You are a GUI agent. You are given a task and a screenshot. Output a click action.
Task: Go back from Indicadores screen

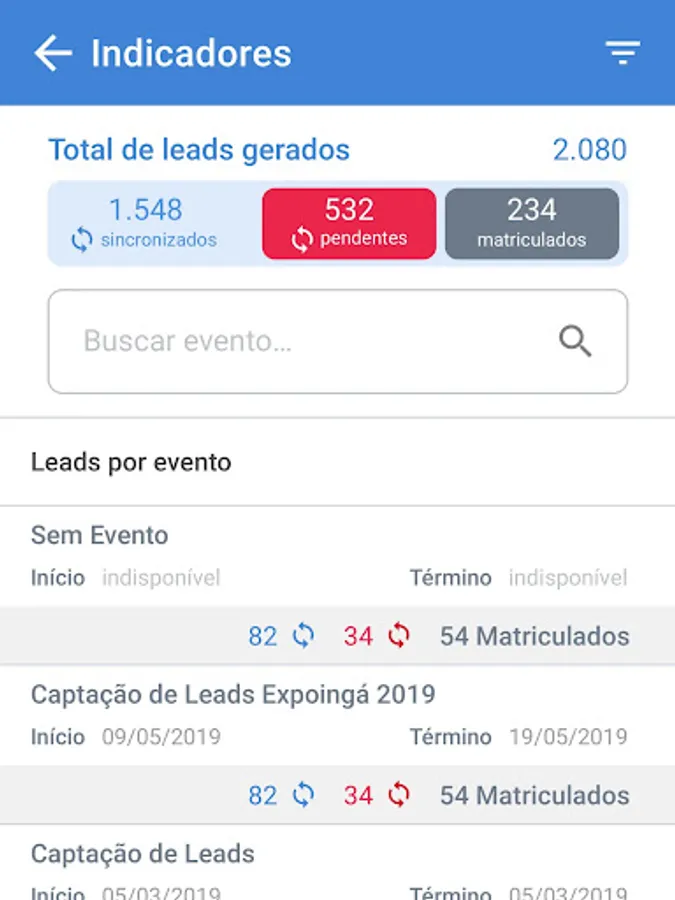click(53, 53)
